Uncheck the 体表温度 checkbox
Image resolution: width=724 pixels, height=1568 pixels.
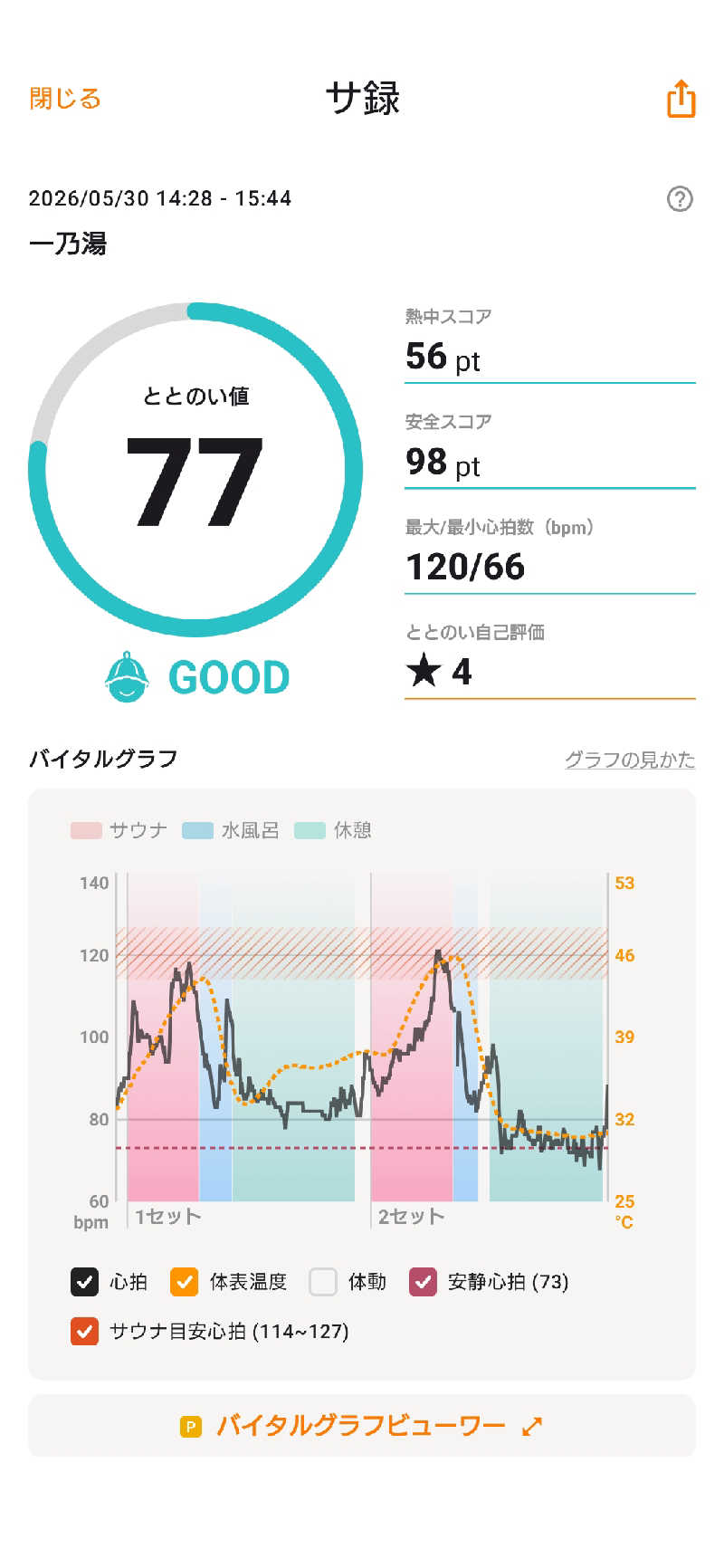pyautogui.click(x=185, y=1281)
